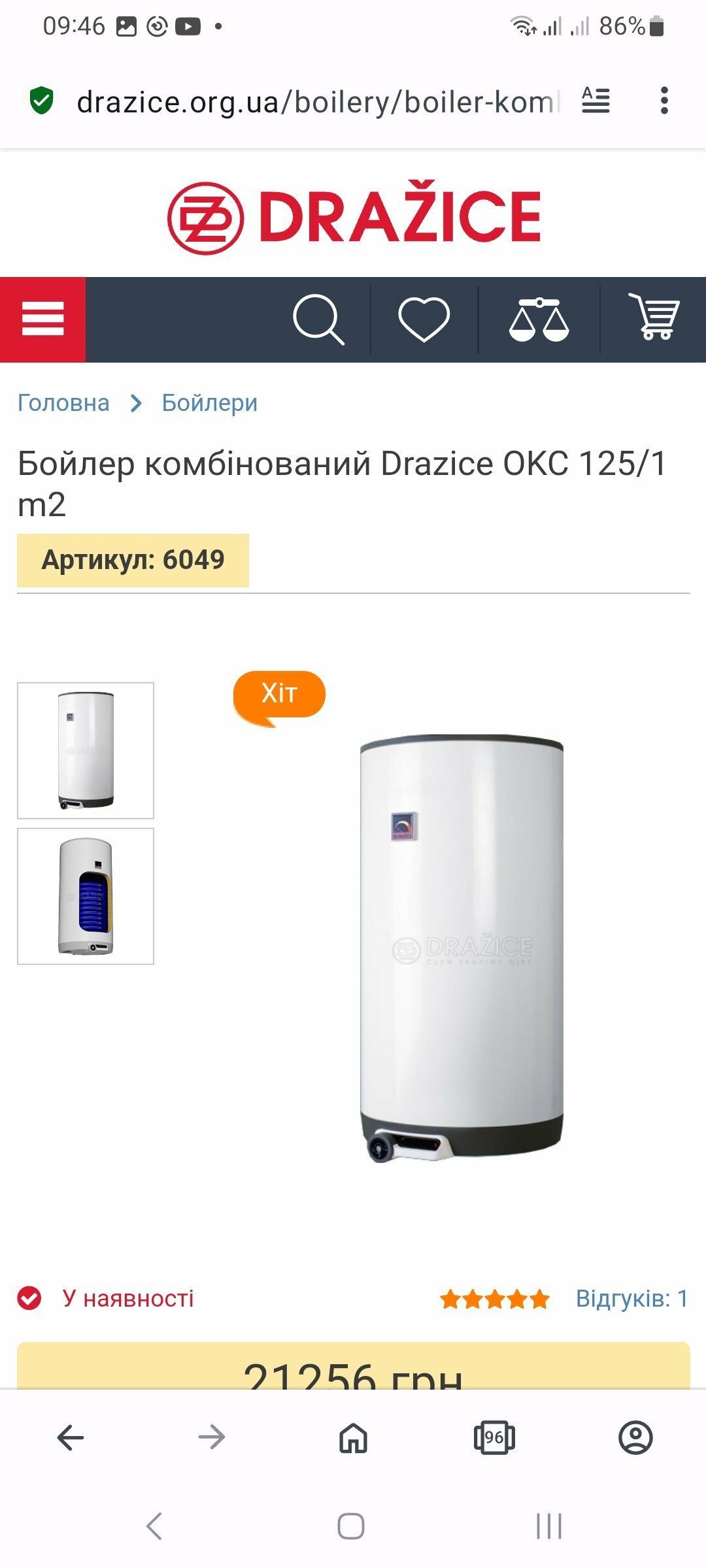This screenshot has width=706, height=1568.
Task: Tap the DRAŽICE logo to go home
Action: click(354, 216)
